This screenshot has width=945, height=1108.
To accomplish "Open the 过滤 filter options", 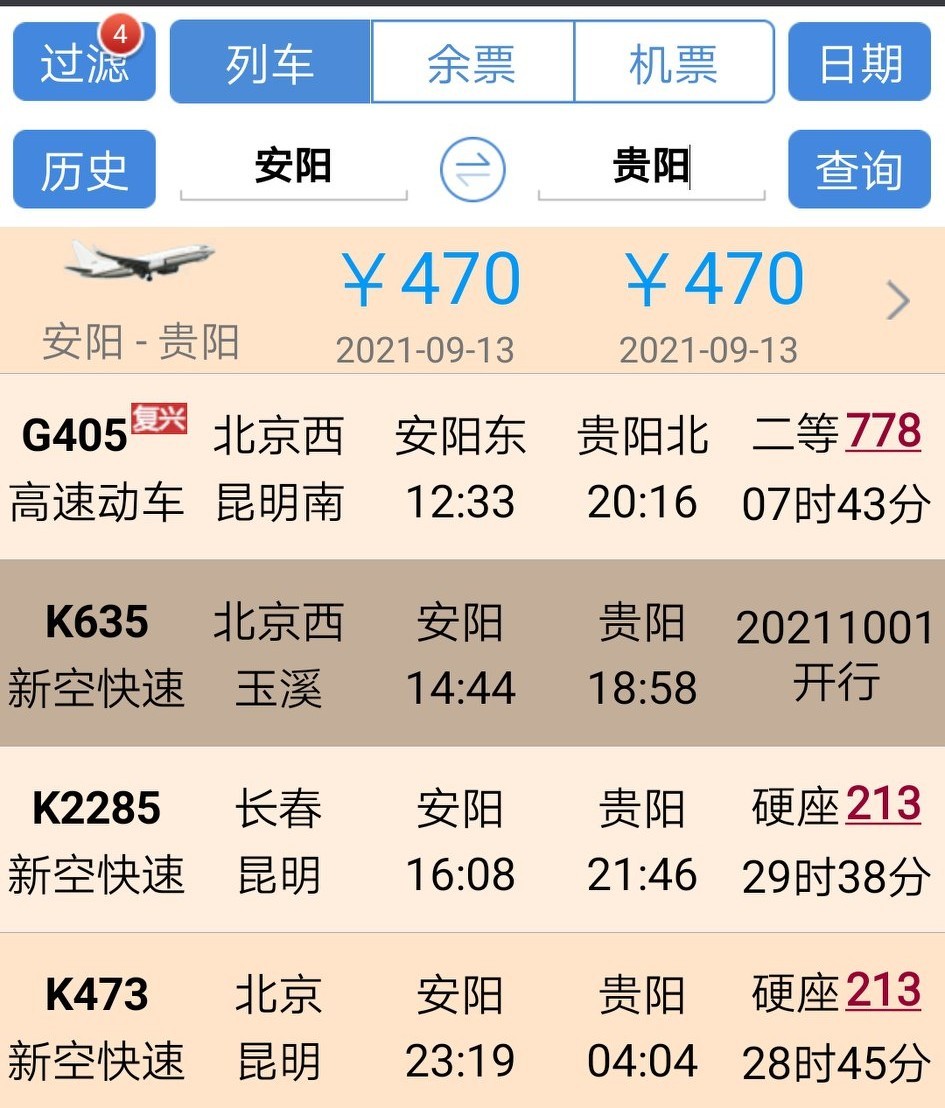I will [84, 63].
